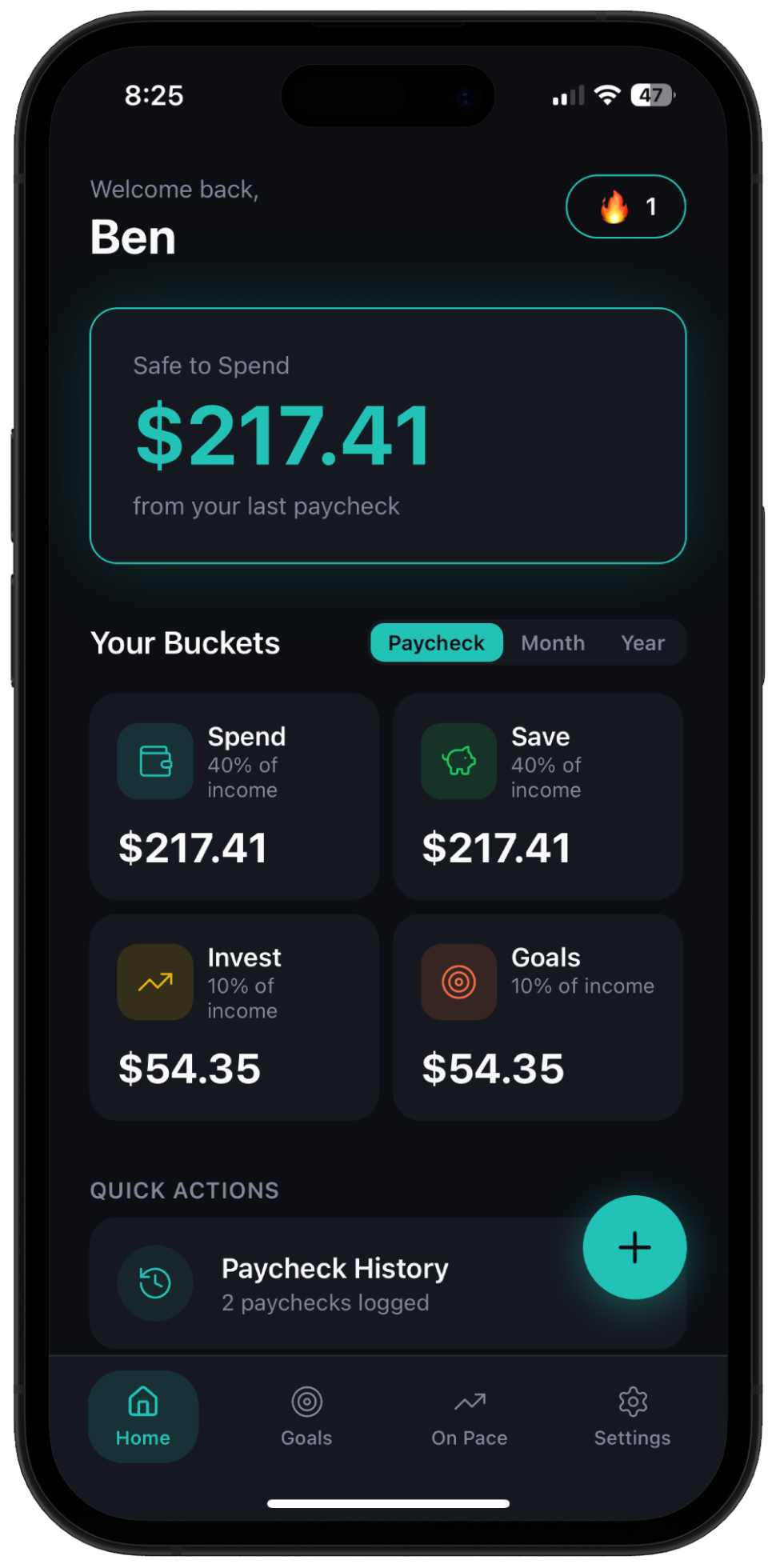776x1568 pixels.
Task: Select the Paycheck period segment
Action: pos(436,643)
